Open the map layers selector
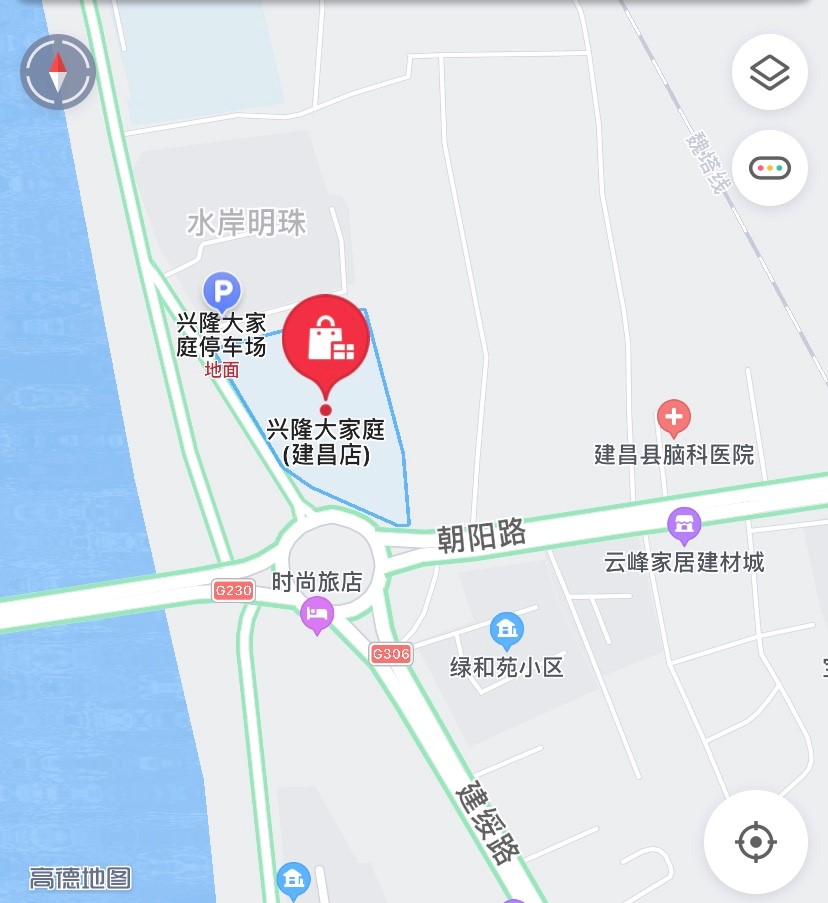Screen dimensions: 828x903 769,72
